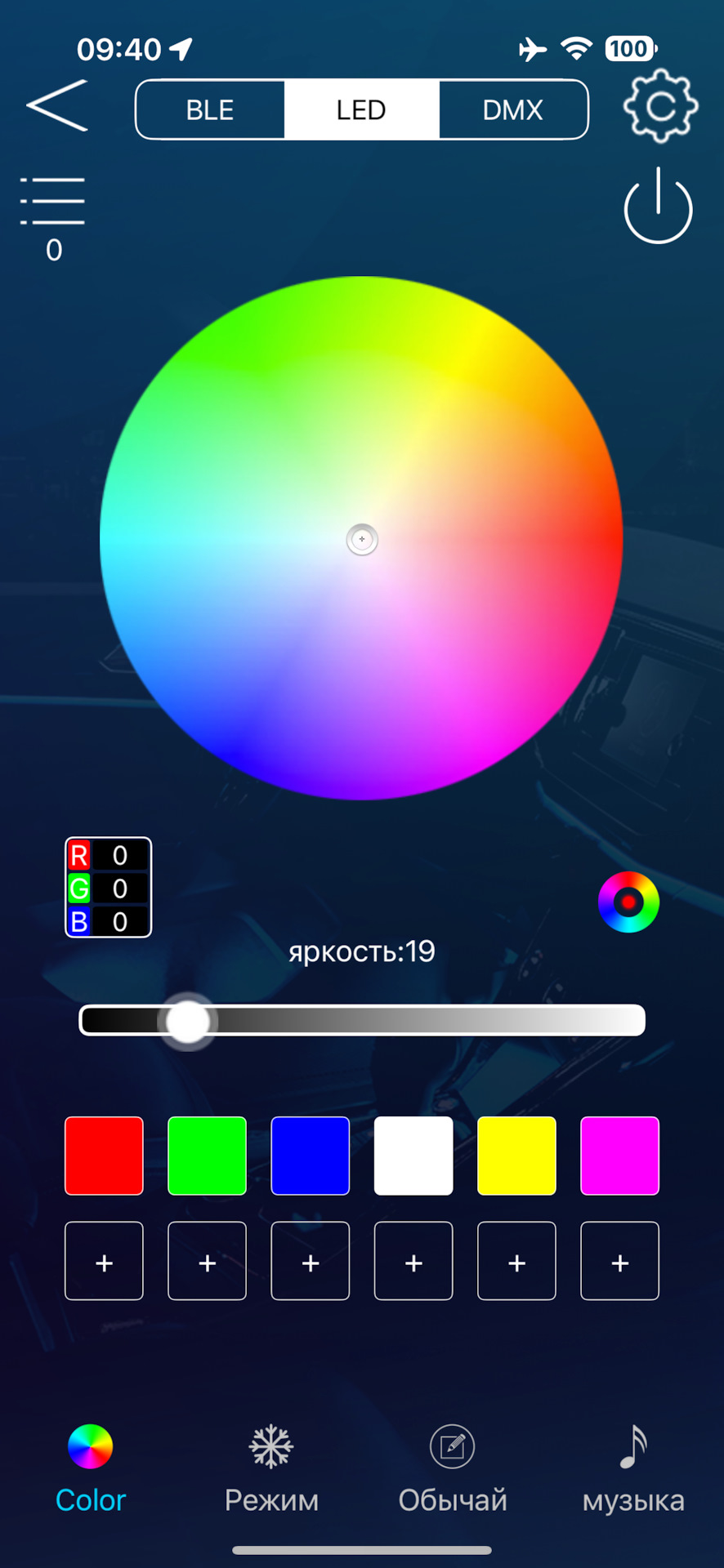This screenshot has height=1568, width=724.
Task: Apply the blue color preset
Action: pos(311,1156)
